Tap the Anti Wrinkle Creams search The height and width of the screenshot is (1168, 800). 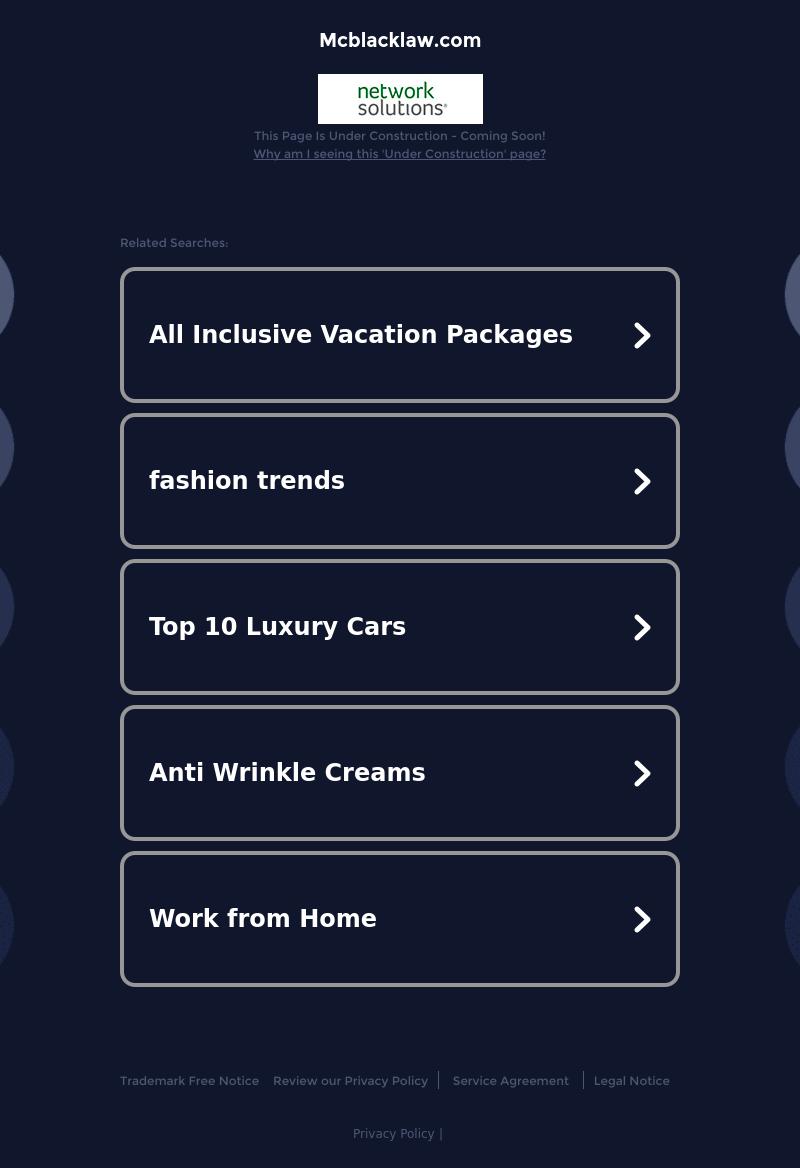[400, 773]
